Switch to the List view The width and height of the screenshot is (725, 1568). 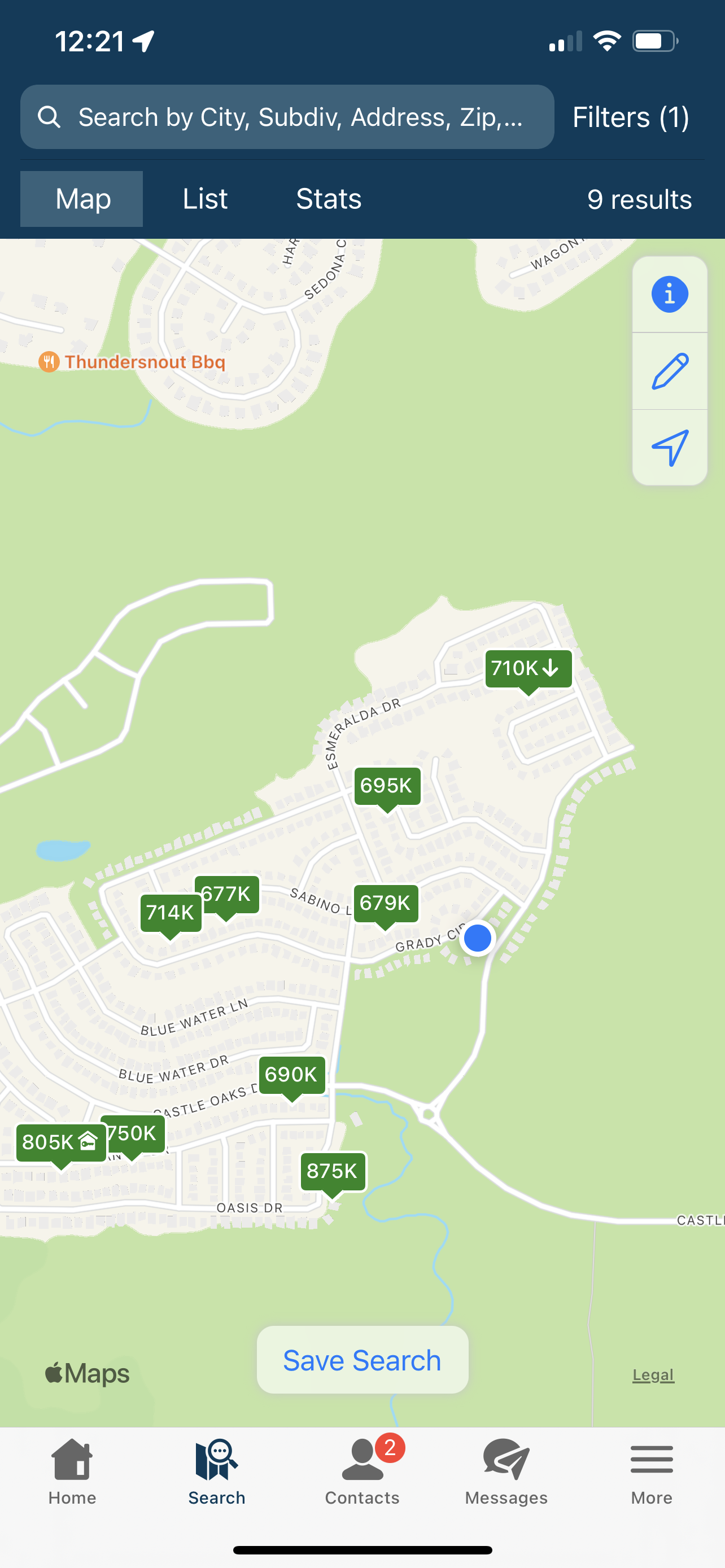click(205, 199)
